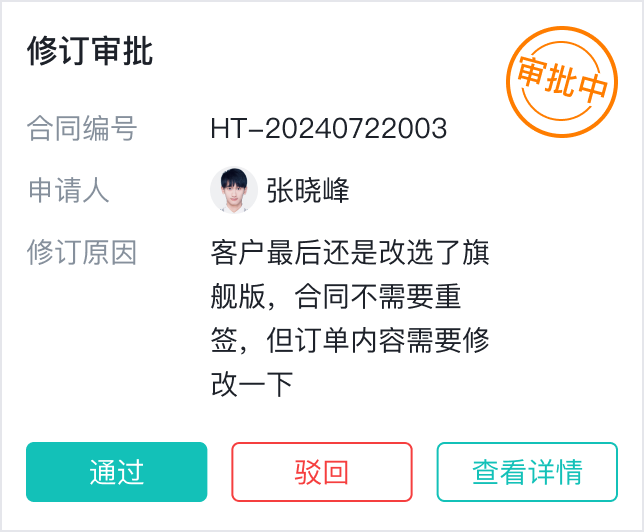
Task: Reject the revision with 驳回
Action: click(x=322, y=472)
